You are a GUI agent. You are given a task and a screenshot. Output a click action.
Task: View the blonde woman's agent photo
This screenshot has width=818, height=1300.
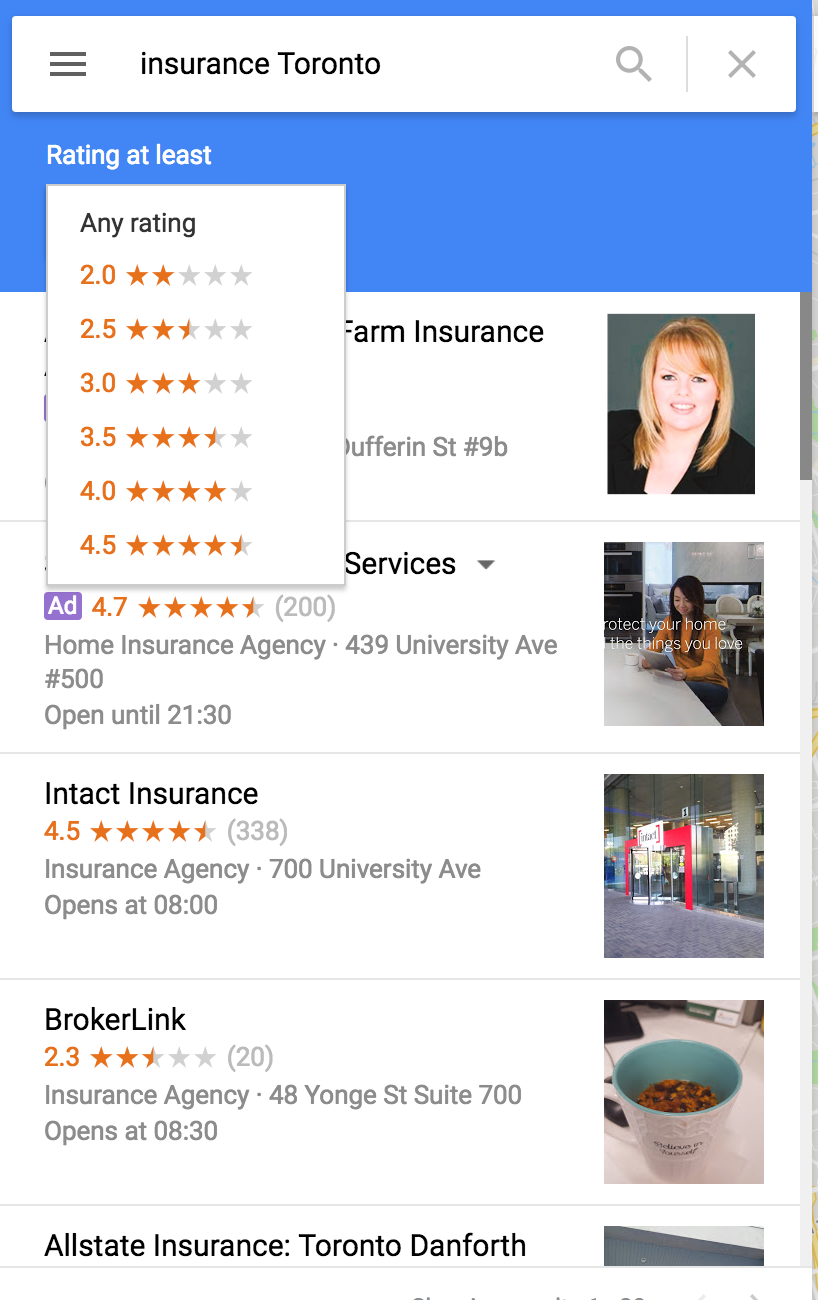tap(681, 404)
